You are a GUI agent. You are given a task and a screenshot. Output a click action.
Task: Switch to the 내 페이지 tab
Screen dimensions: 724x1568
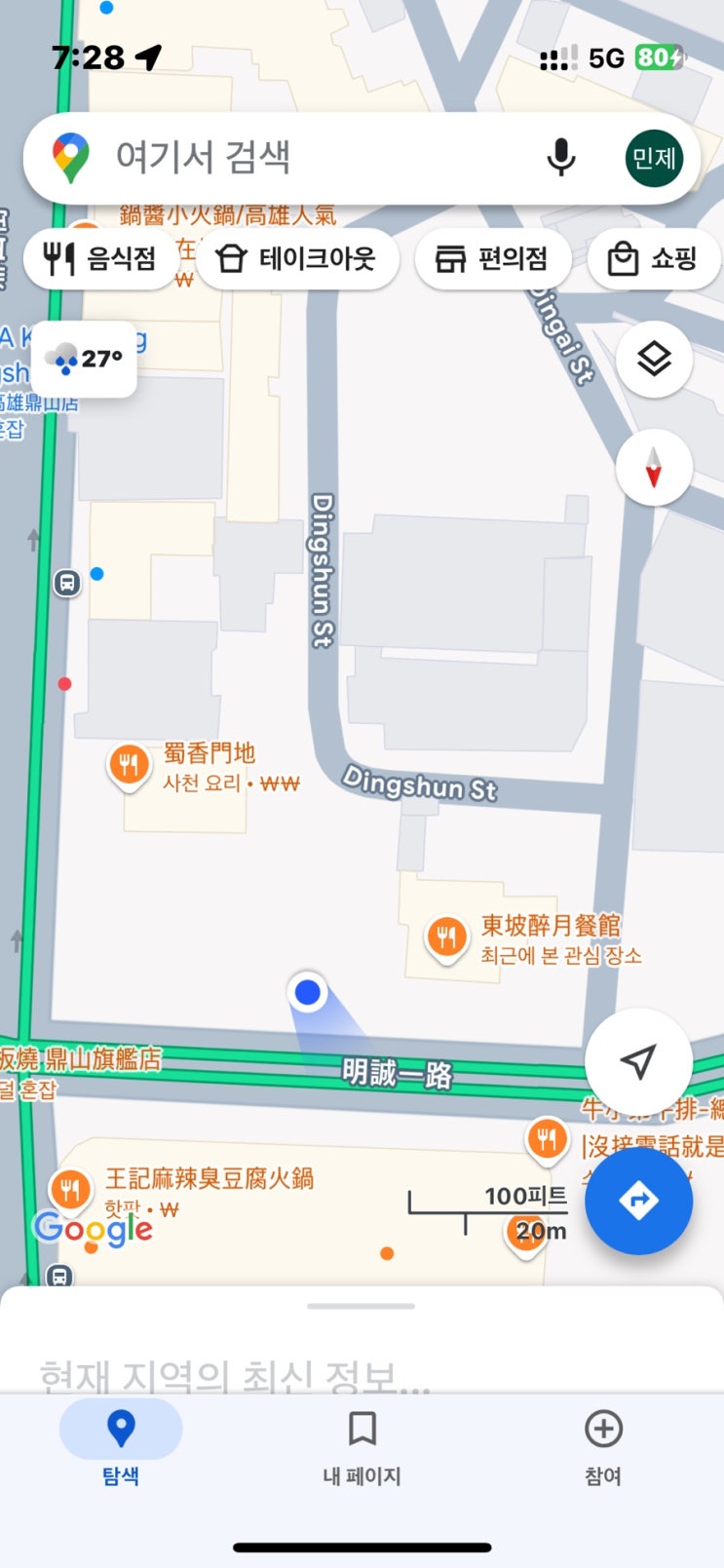pyautogui.click(x=362, y=1447)
